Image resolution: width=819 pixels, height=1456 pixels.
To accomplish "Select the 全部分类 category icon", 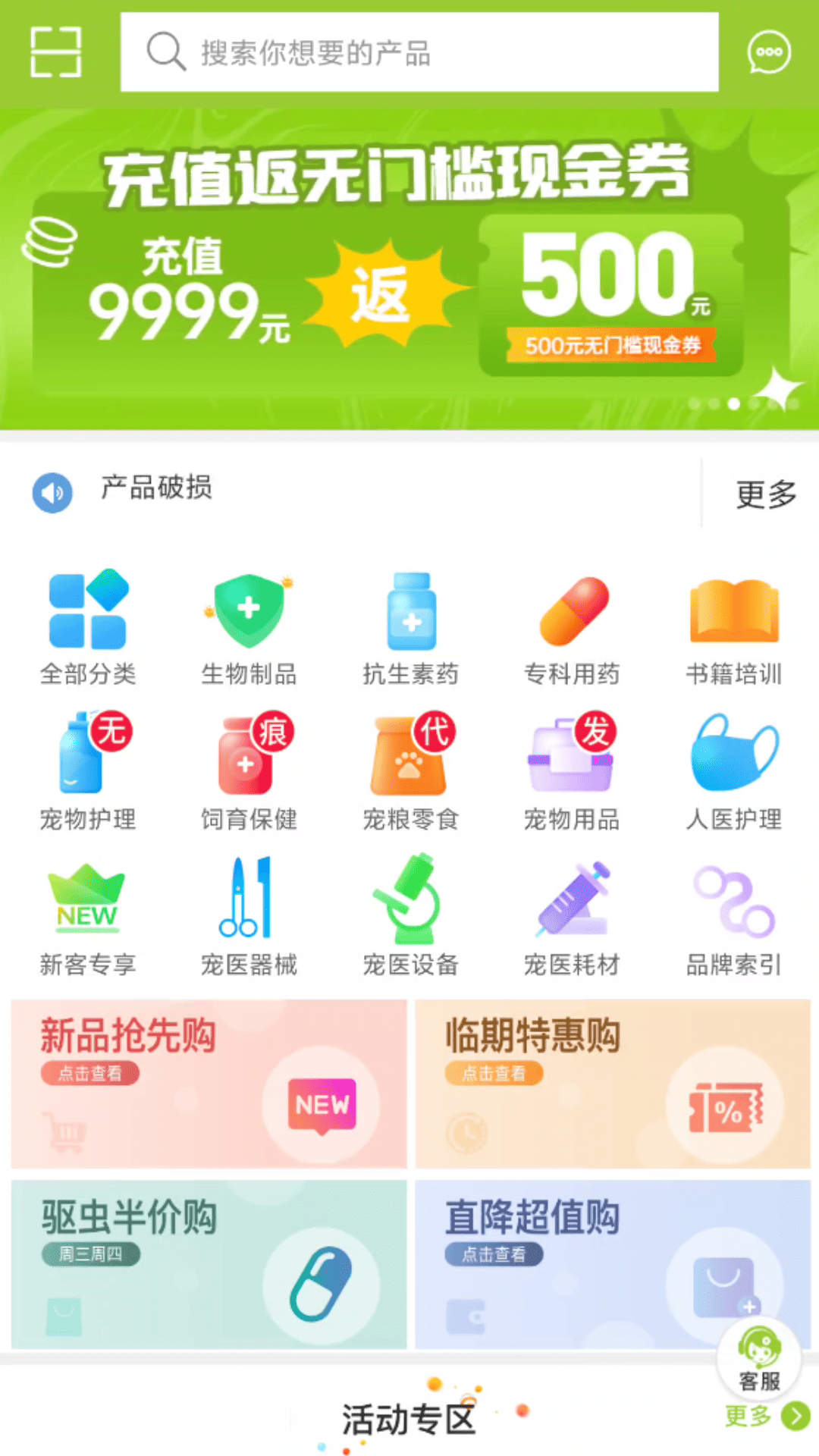I will 87,610.
